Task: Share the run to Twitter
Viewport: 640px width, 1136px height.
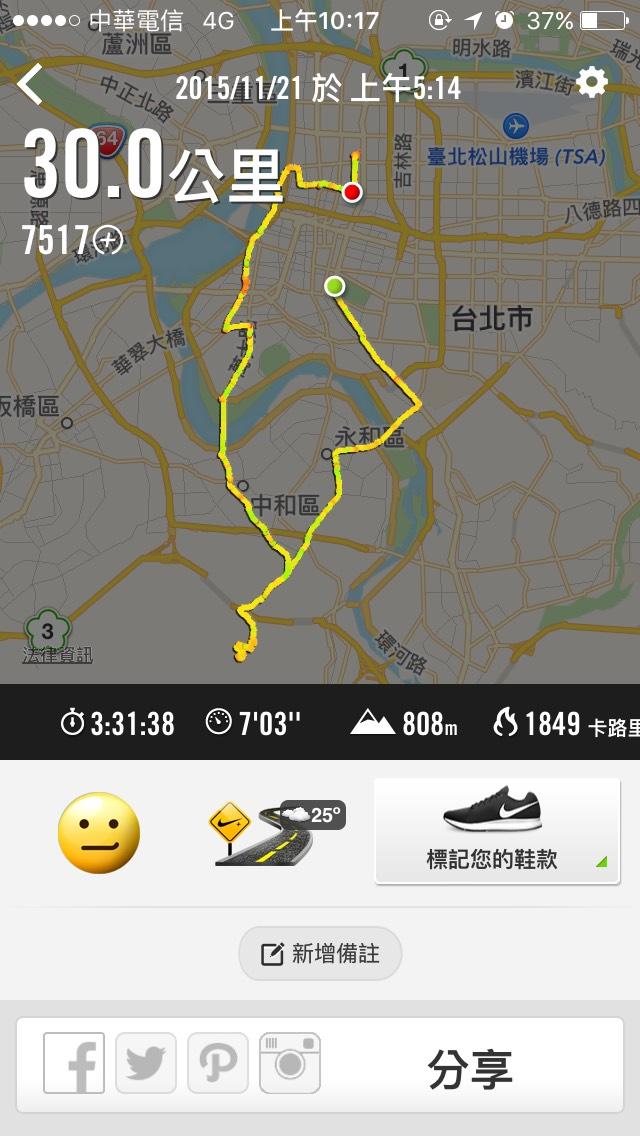Action: [146, 1063]
